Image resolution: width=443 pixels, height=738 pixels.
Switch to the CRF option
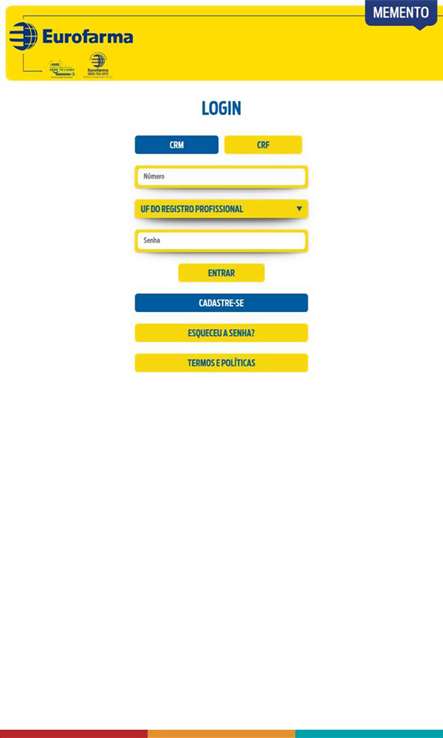point(263,145)
